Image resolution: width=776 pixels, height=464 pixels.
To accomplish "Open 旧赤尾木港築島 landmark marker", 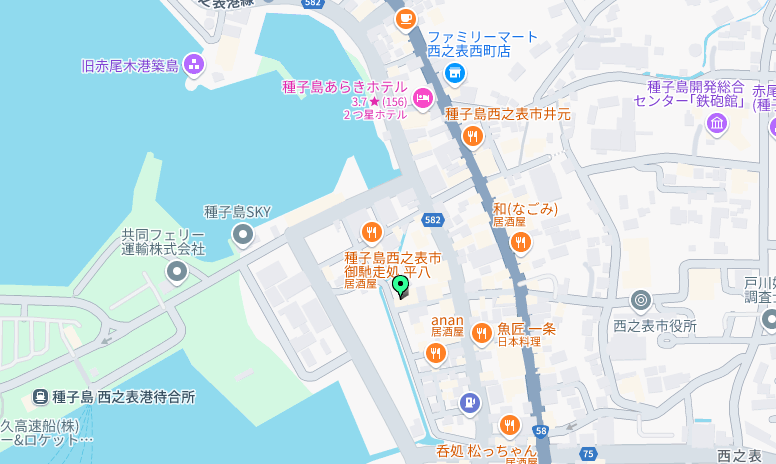I will [194, 66].
